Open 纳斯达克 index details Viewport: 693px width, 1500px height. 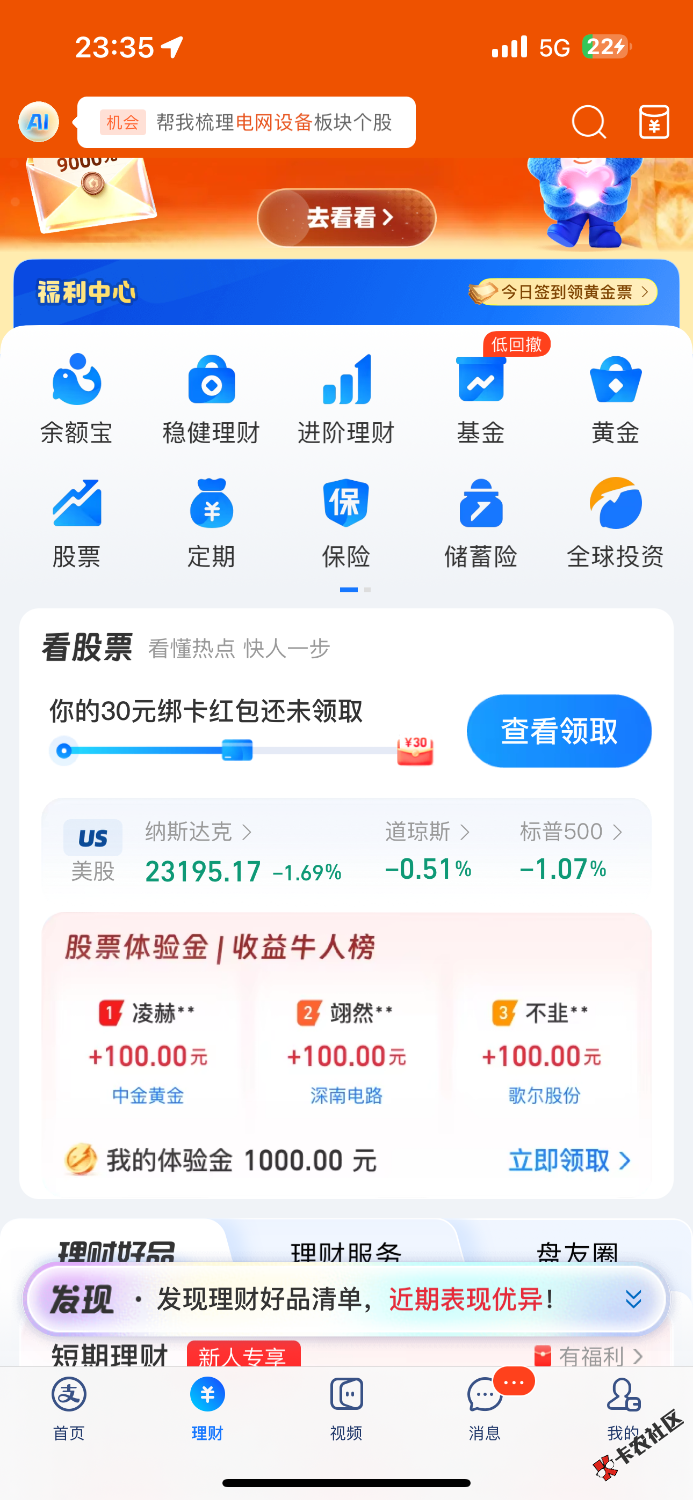(198, 832)
